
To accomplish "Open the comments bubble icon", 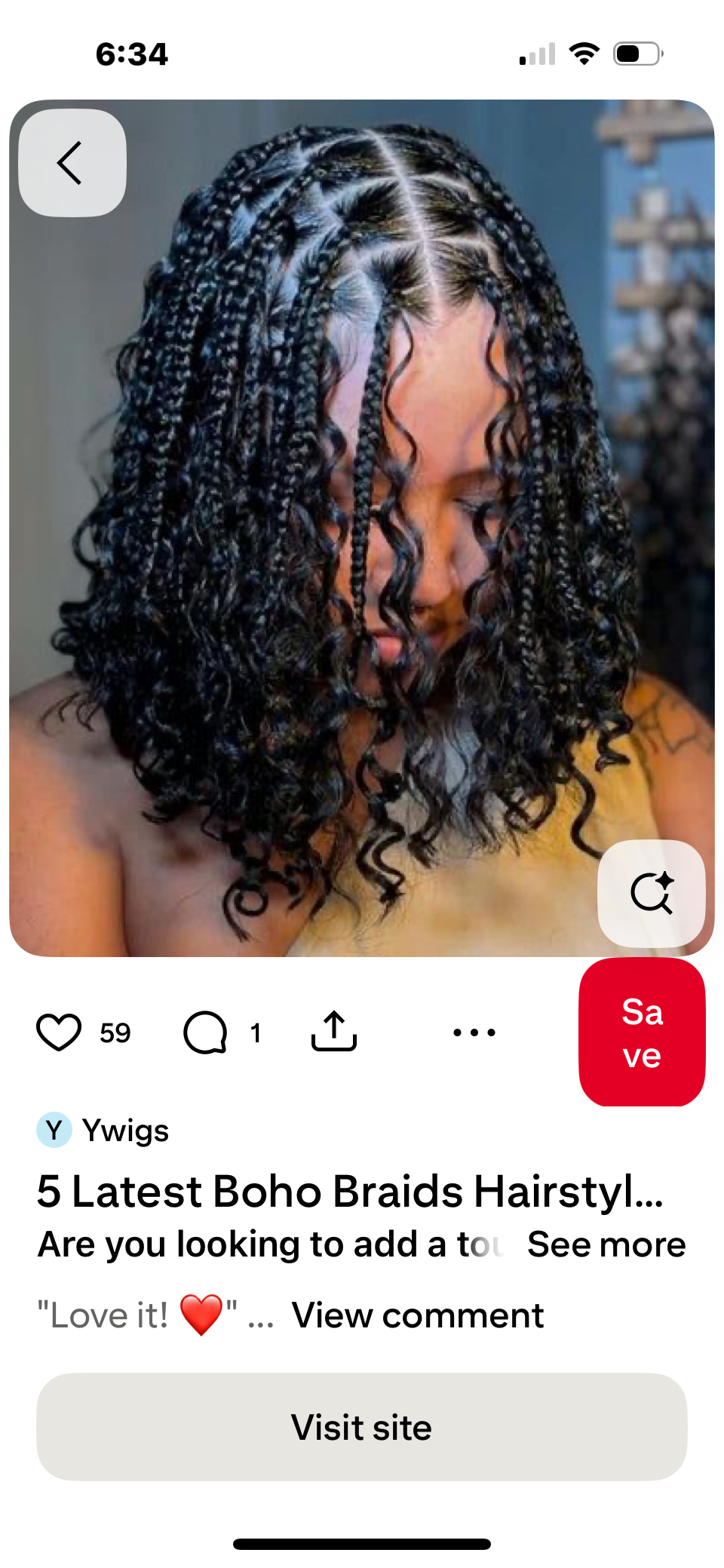I will 205,1032.
